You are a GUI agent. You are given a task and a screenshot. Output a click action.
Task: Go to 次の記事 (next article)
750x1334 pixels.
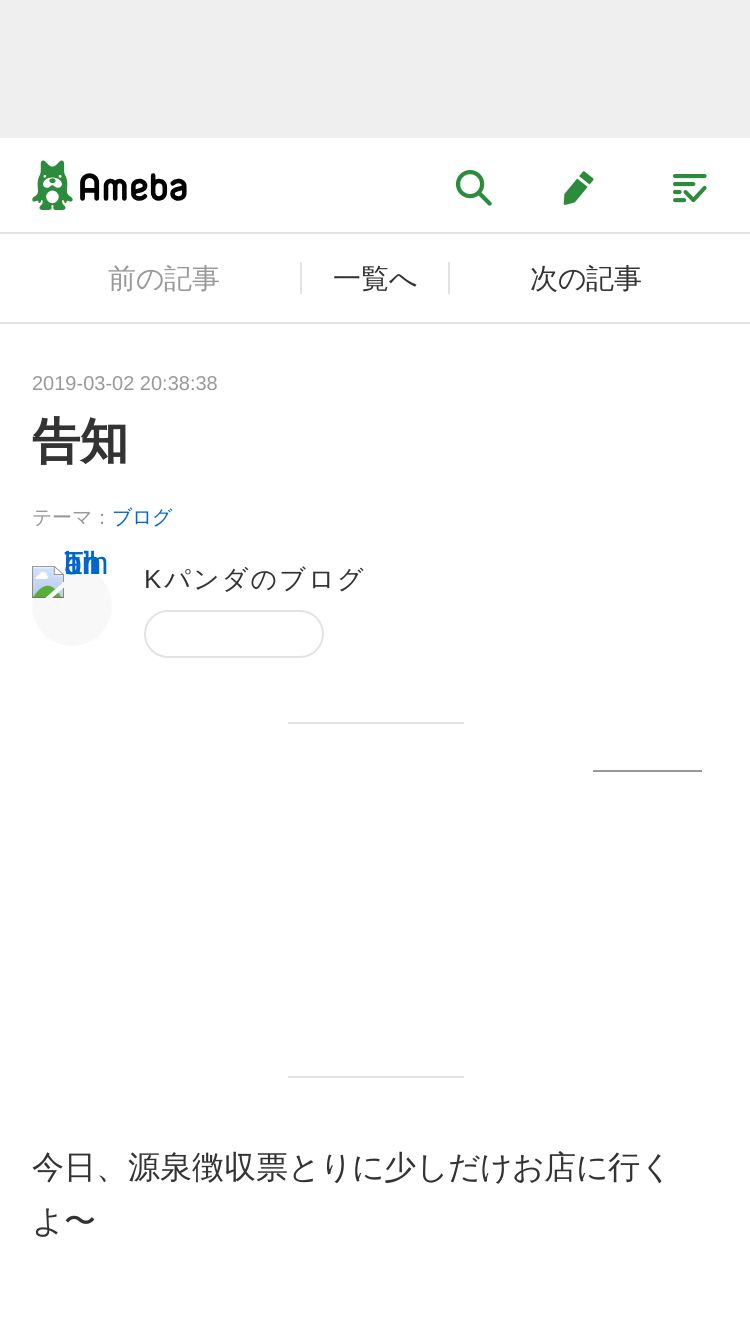coord(585,278)
